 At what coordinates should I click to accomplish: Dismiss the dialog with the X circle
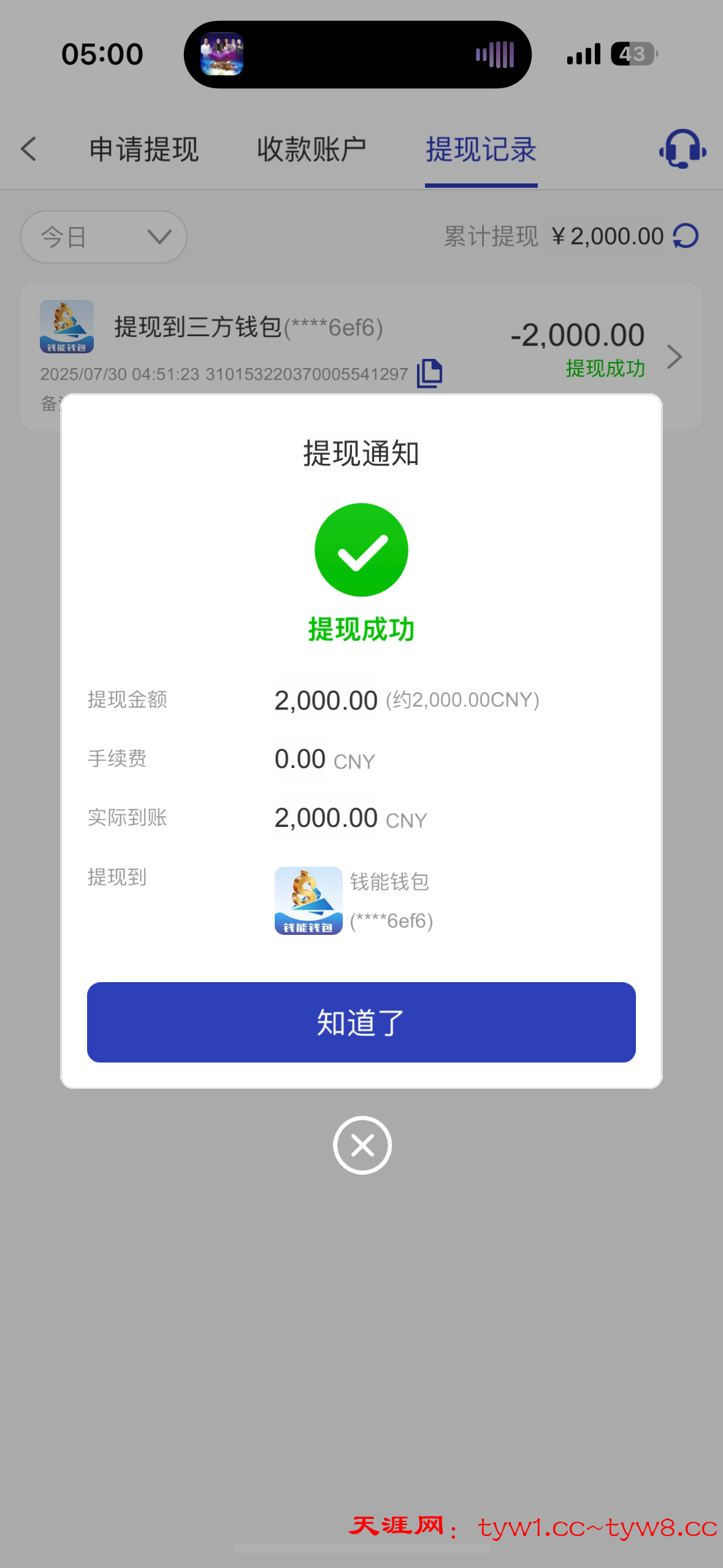[x=362, y=1145]
